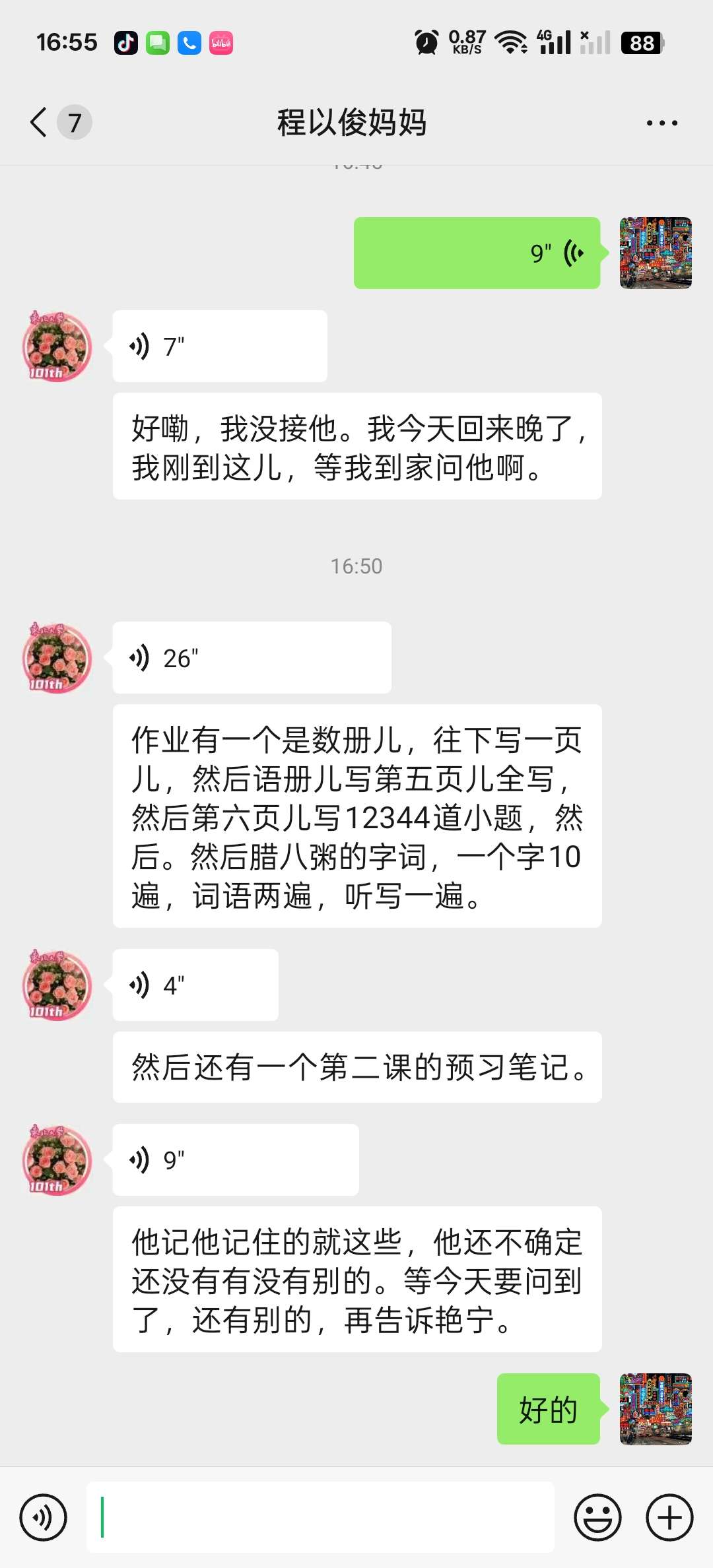Go back to the chat list
Screen dimensions: 713x1568
coord(40,122)
